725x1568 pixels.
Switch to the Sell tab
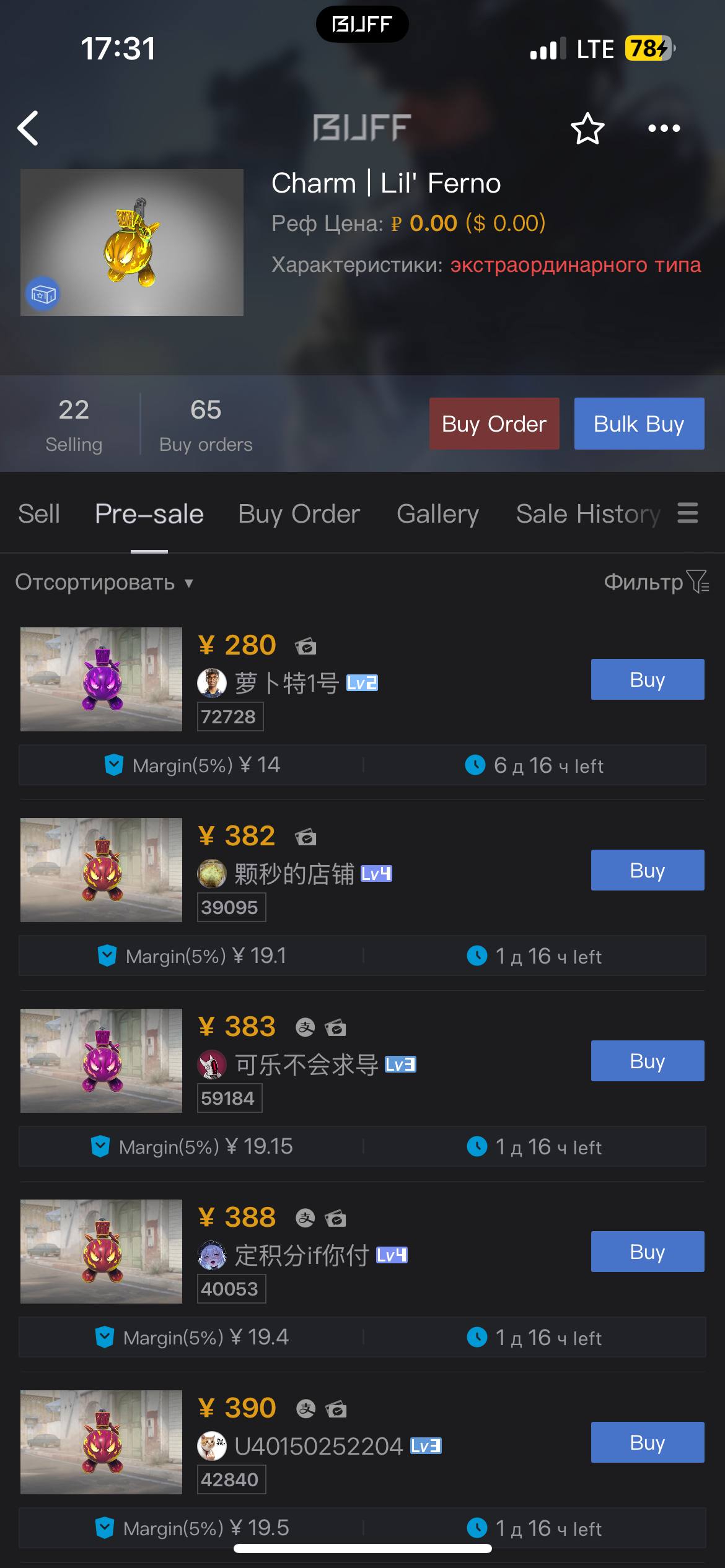39,514
